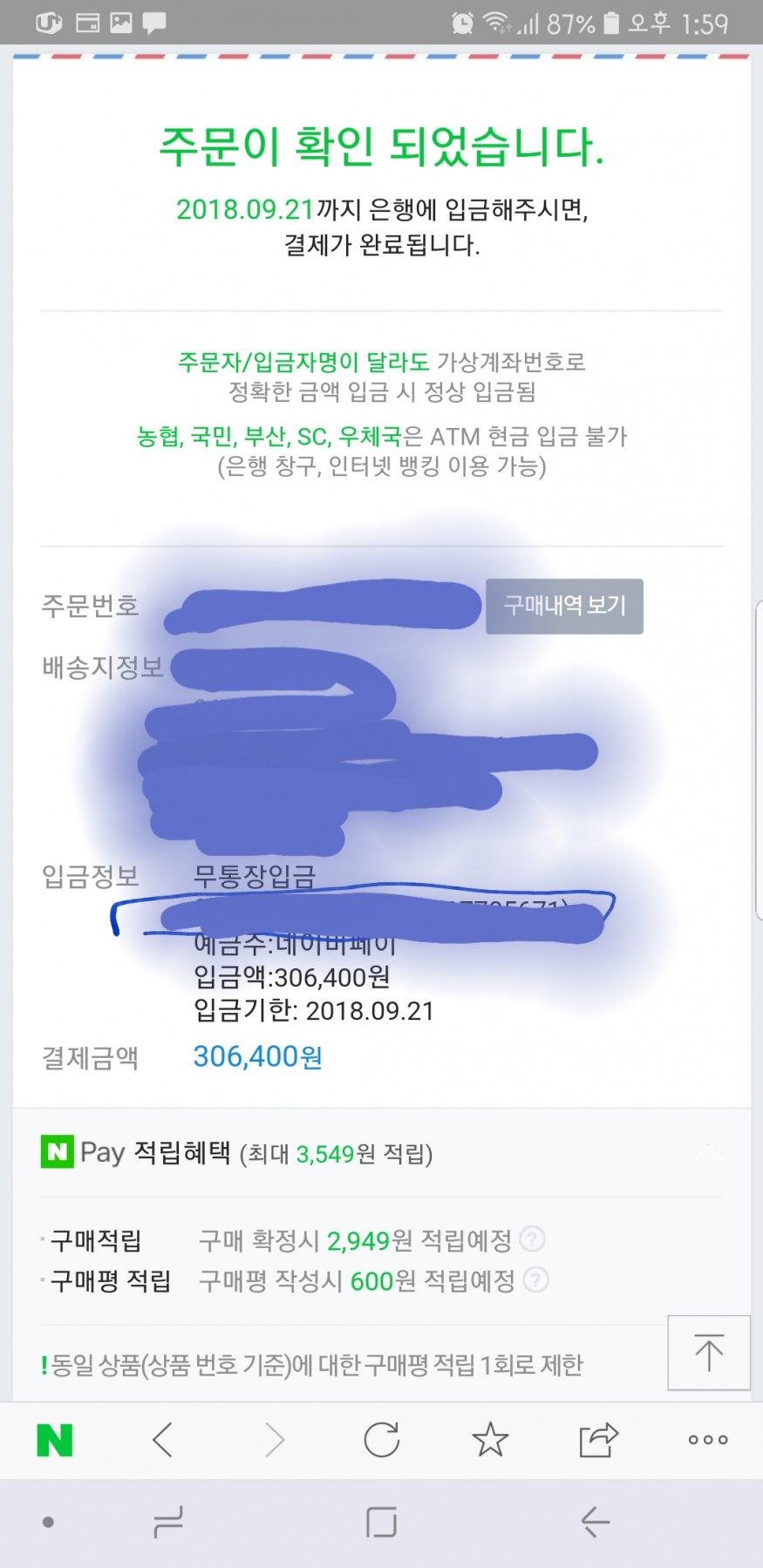
Task: Tap the system home button
Action: tap(381, 1523)
